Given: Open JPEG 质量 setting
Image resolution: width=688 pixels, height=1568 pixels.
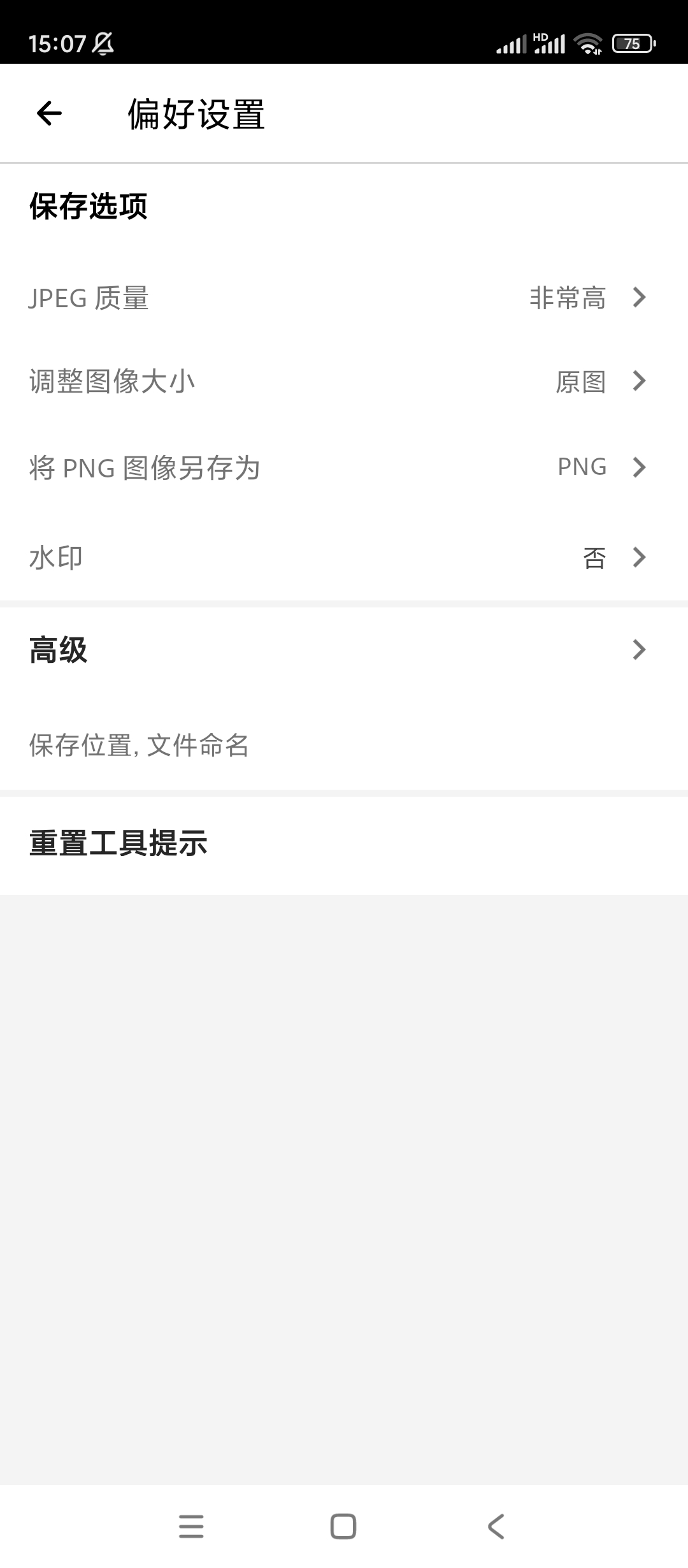Looking at the screenshot, I should (344, 298).
